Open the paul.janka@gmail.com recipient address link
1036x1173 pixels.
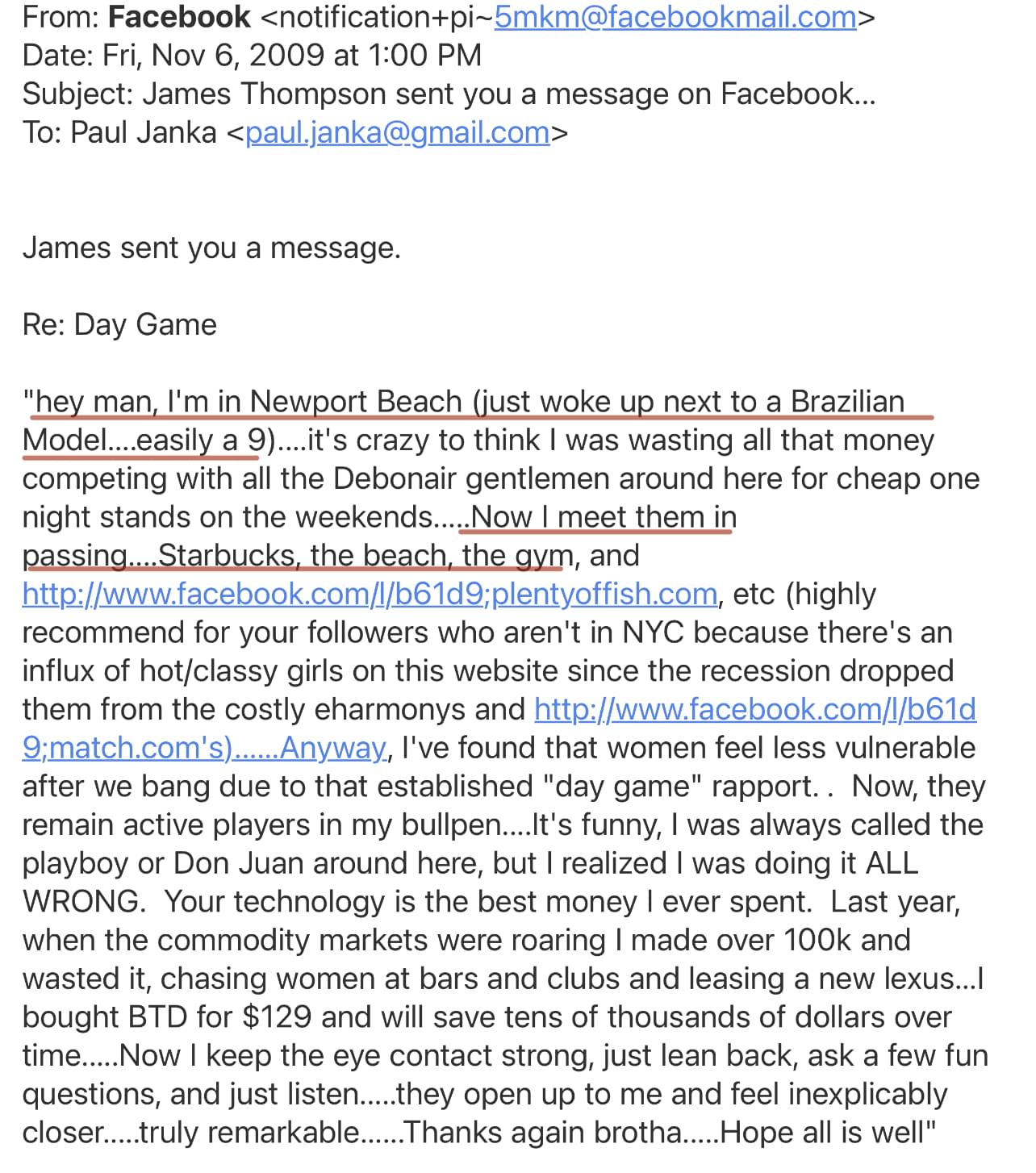397,133
